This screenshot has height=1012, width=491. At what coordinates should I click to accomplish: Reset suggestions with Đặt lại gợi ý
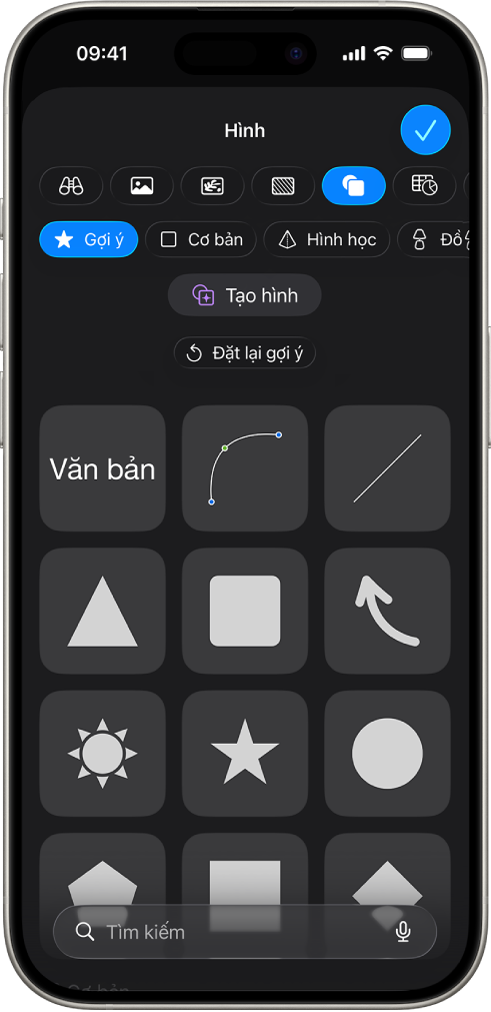click(x=245, y=353)
